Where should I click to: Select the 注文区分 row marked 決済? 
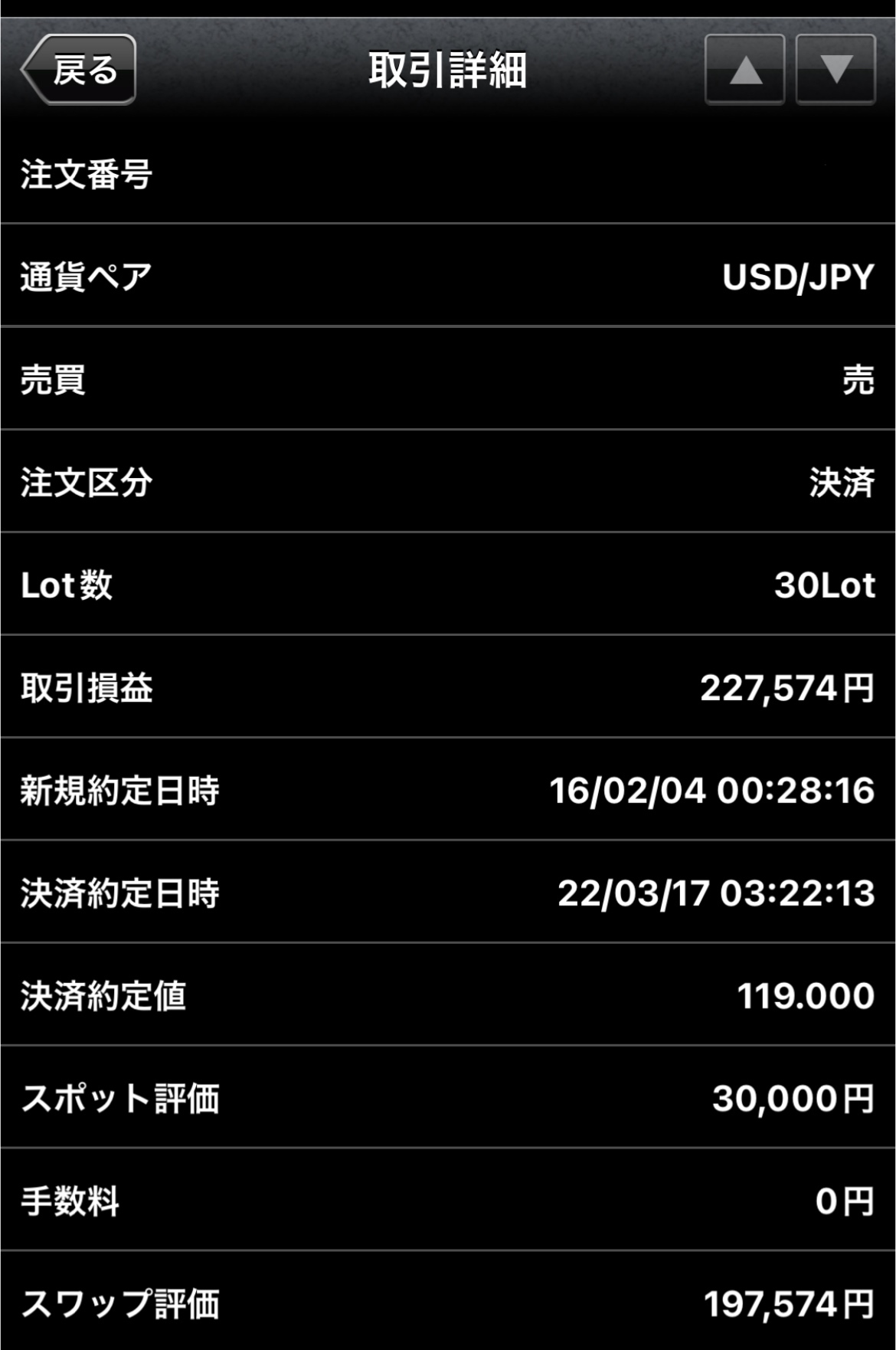(x=448, y=483)
